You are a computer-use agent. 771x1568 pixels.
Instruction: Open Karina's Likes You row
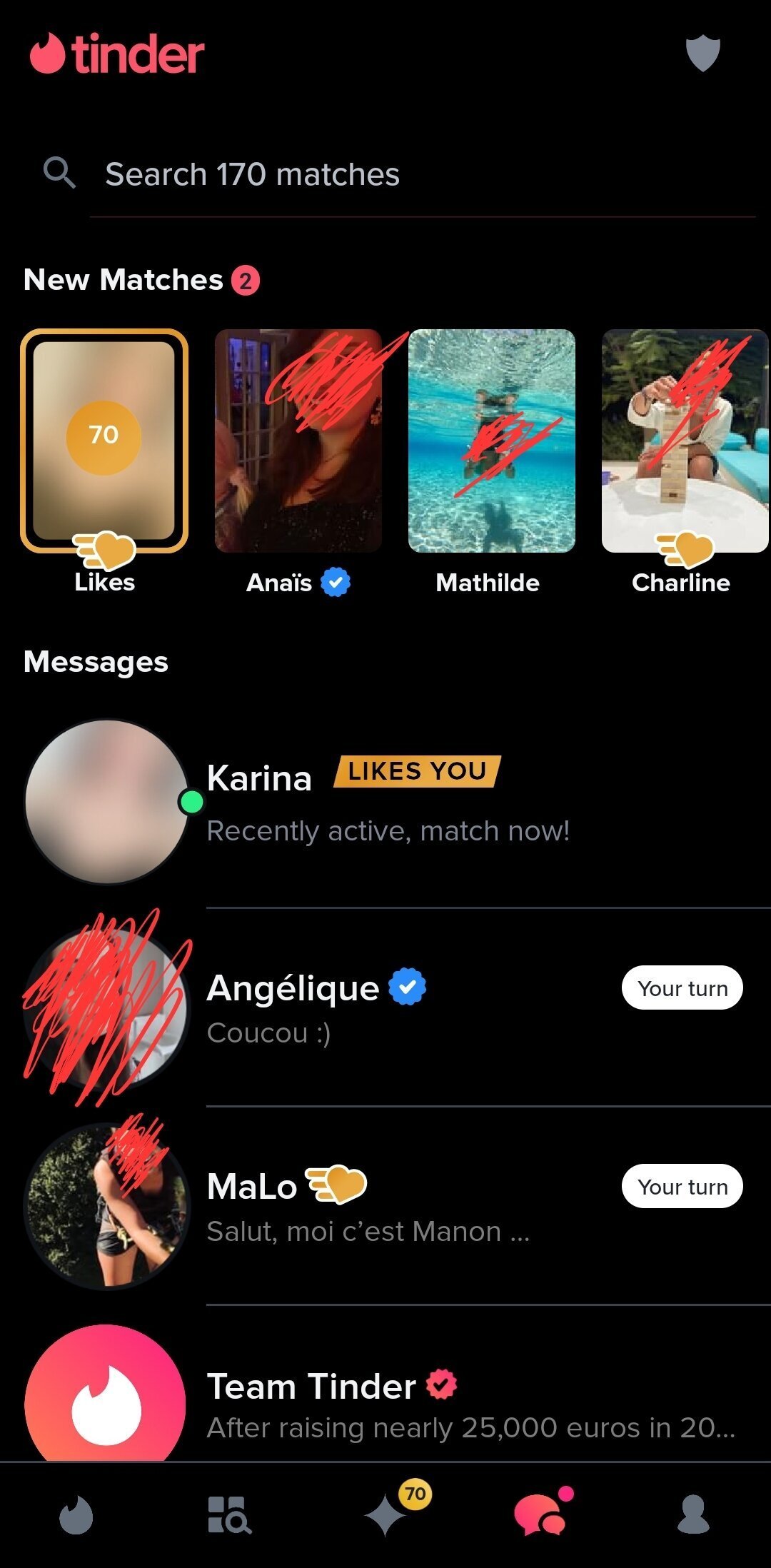(x=400, y=803)
